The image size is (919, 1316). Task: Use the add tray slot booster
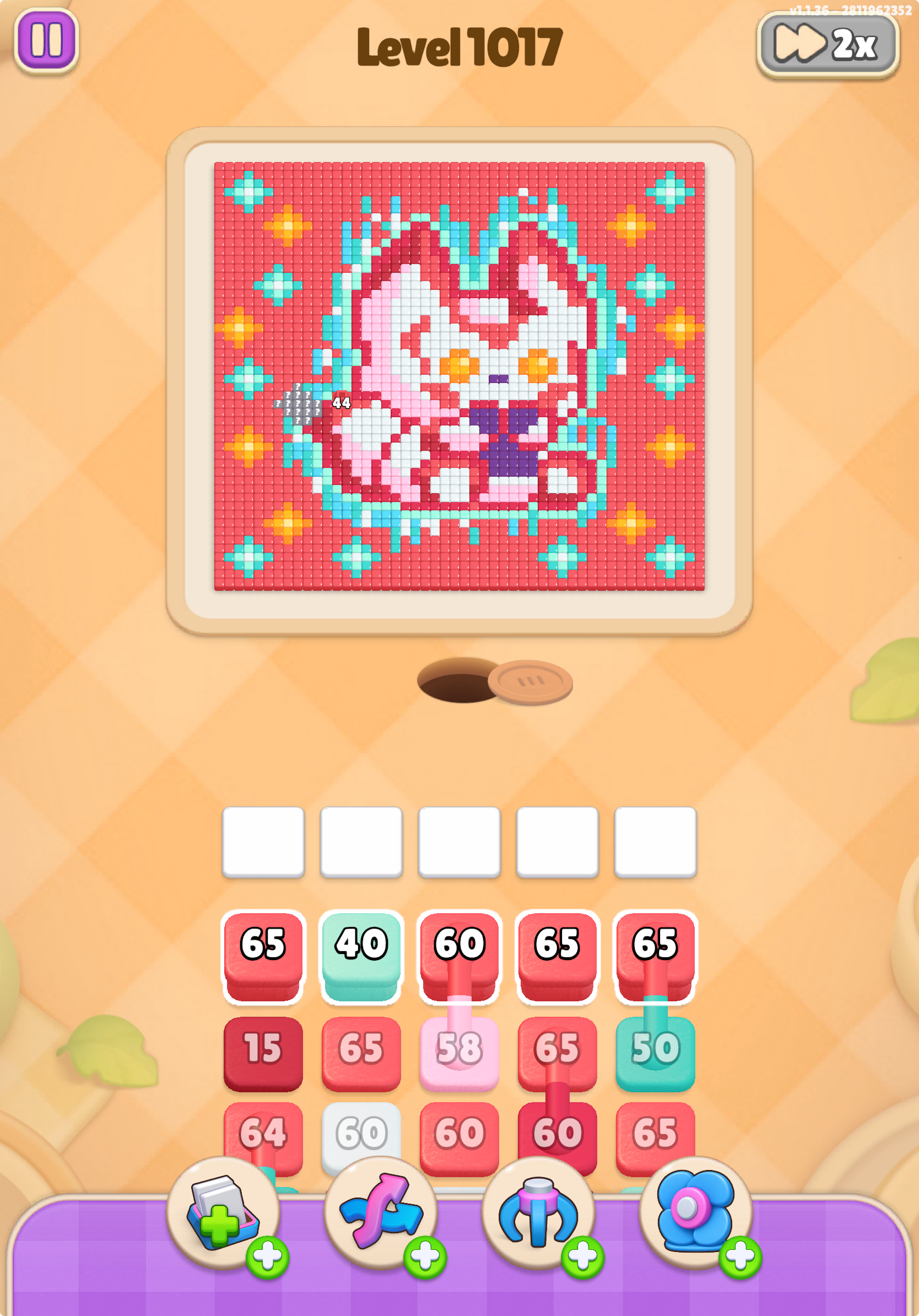[224, 1215]
